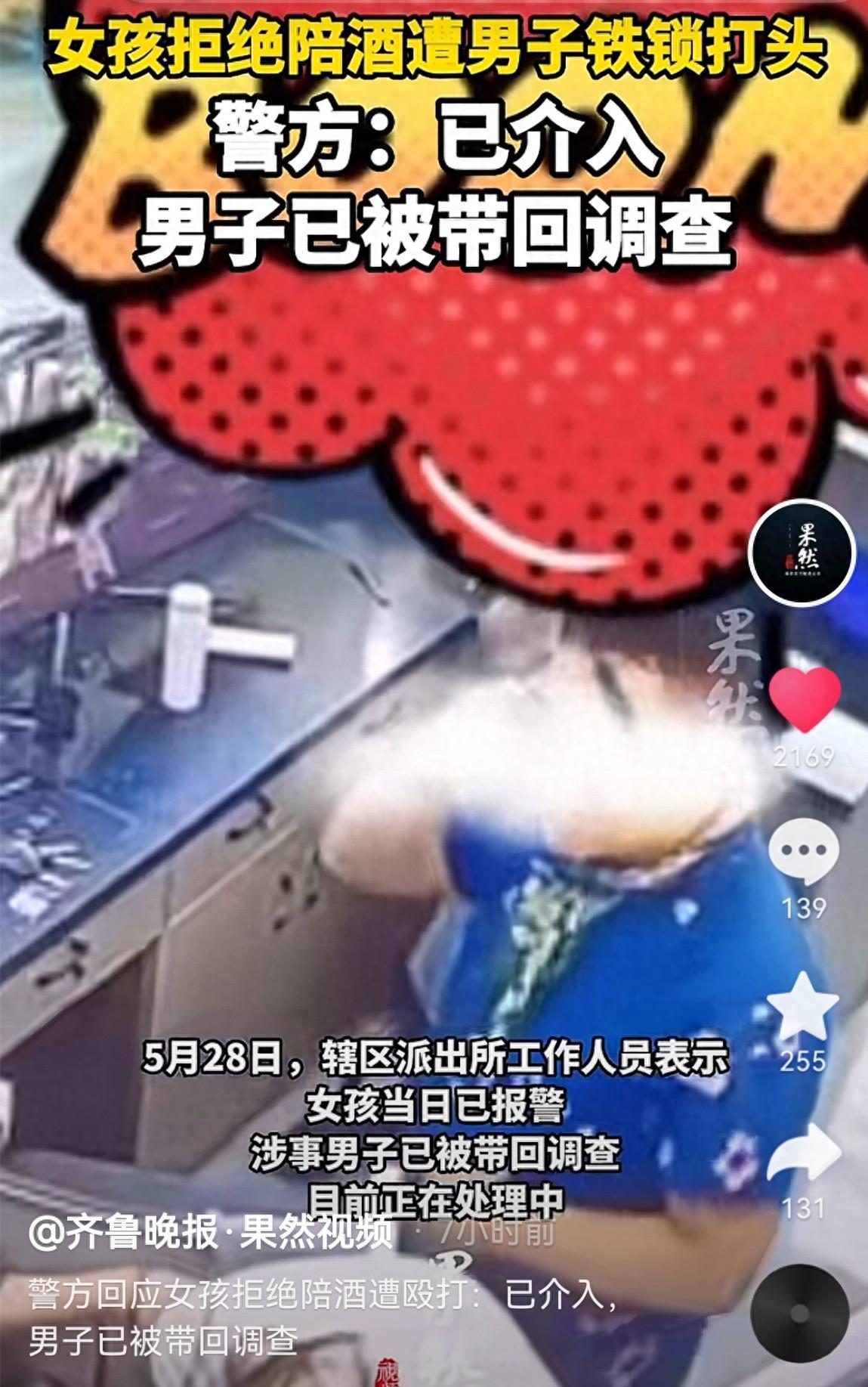Open the comments bubble icon

(804, 850)
